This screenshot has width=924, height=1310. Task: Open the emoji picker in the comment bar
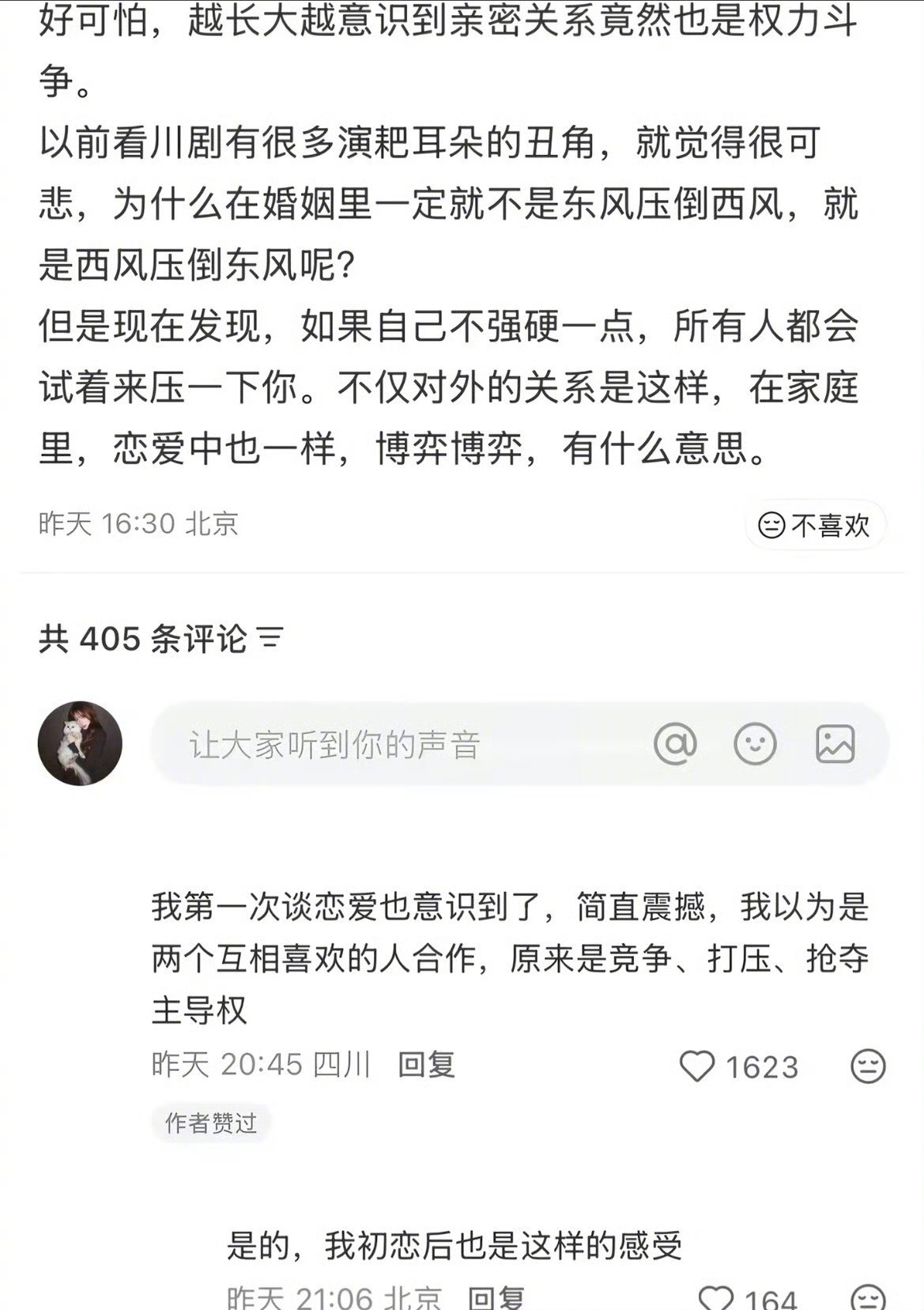pos(755,744)
